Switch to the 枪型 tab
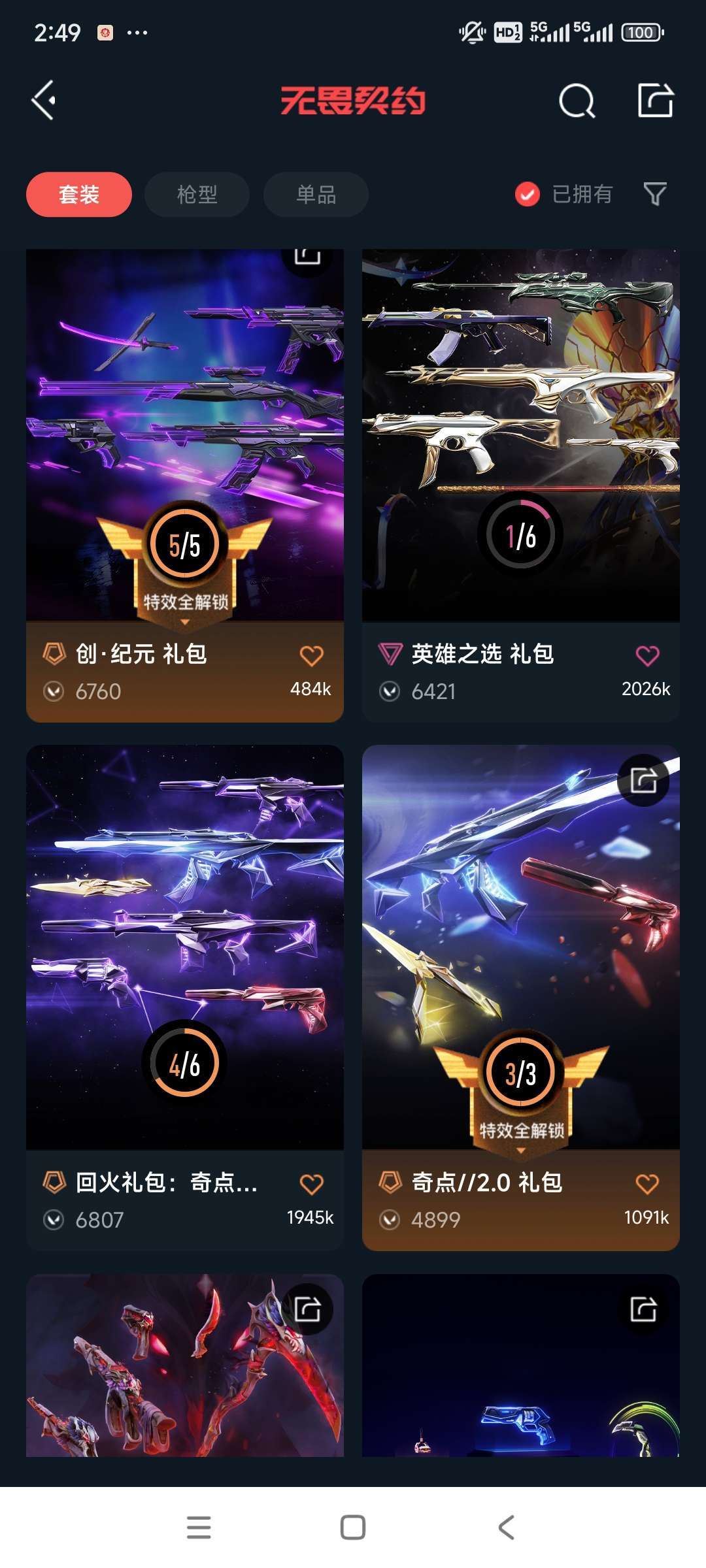The height and width of the screenshot is (1568, 706). click(197, 194)
